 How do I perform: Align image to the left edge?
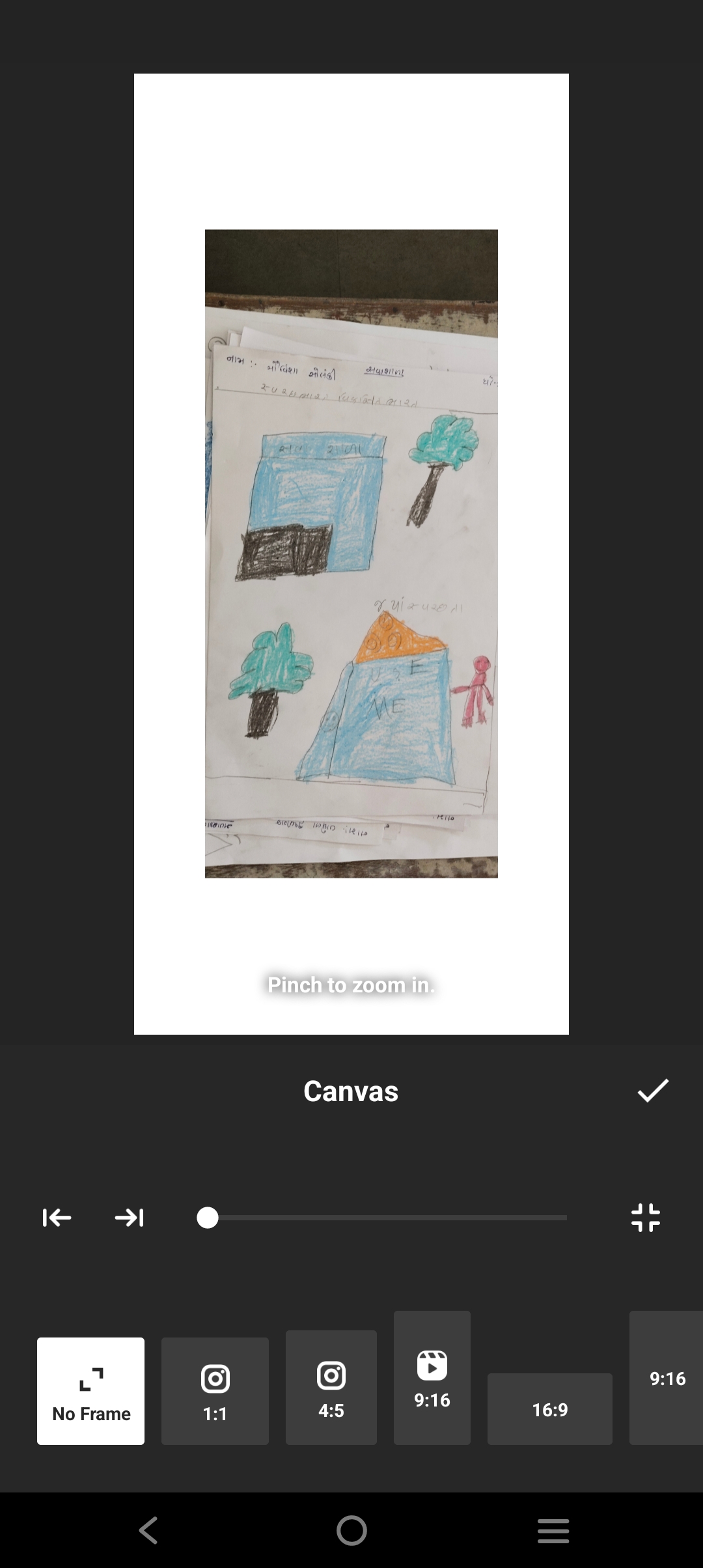coord(57,1218)
